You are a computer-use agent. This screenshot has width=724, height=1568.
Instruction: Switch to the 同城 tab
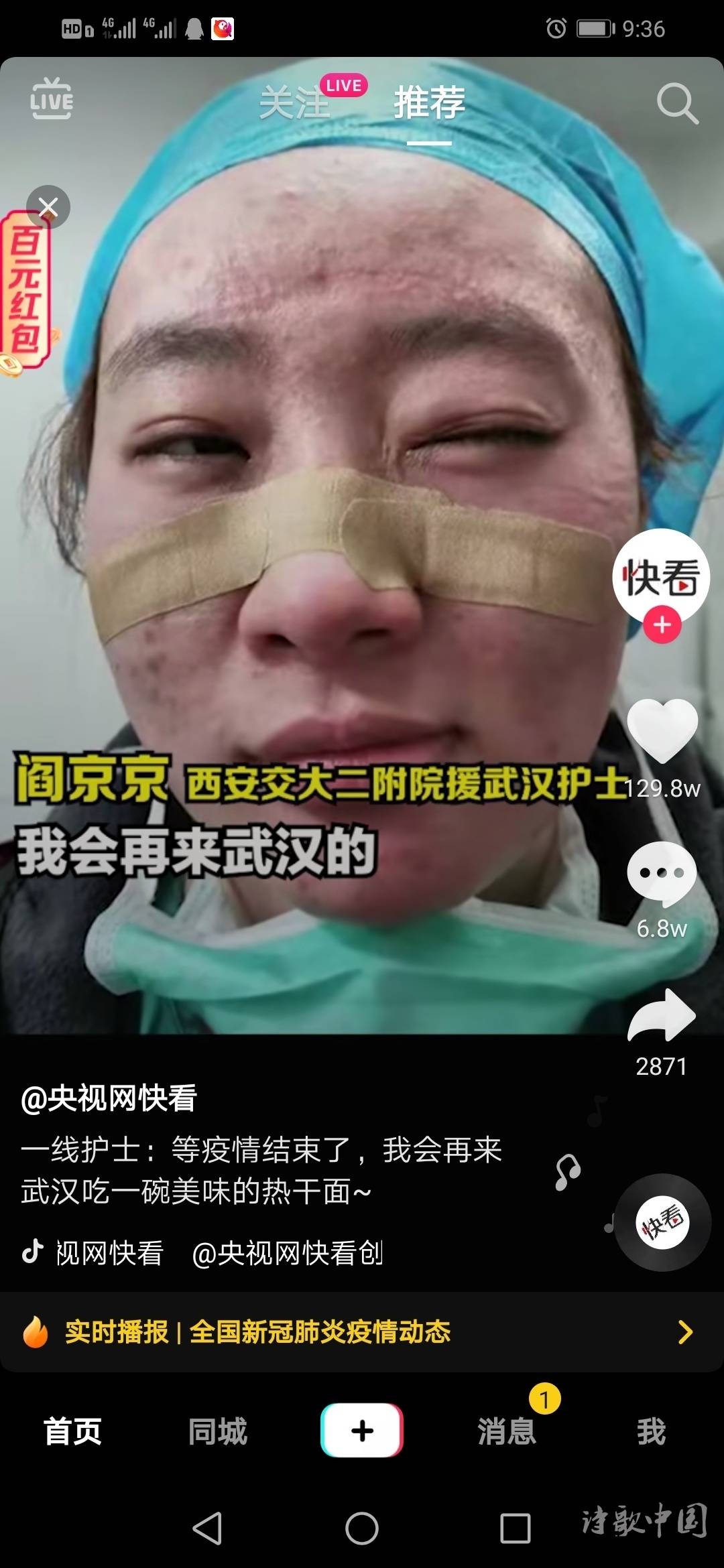(x=217, y=1431)
